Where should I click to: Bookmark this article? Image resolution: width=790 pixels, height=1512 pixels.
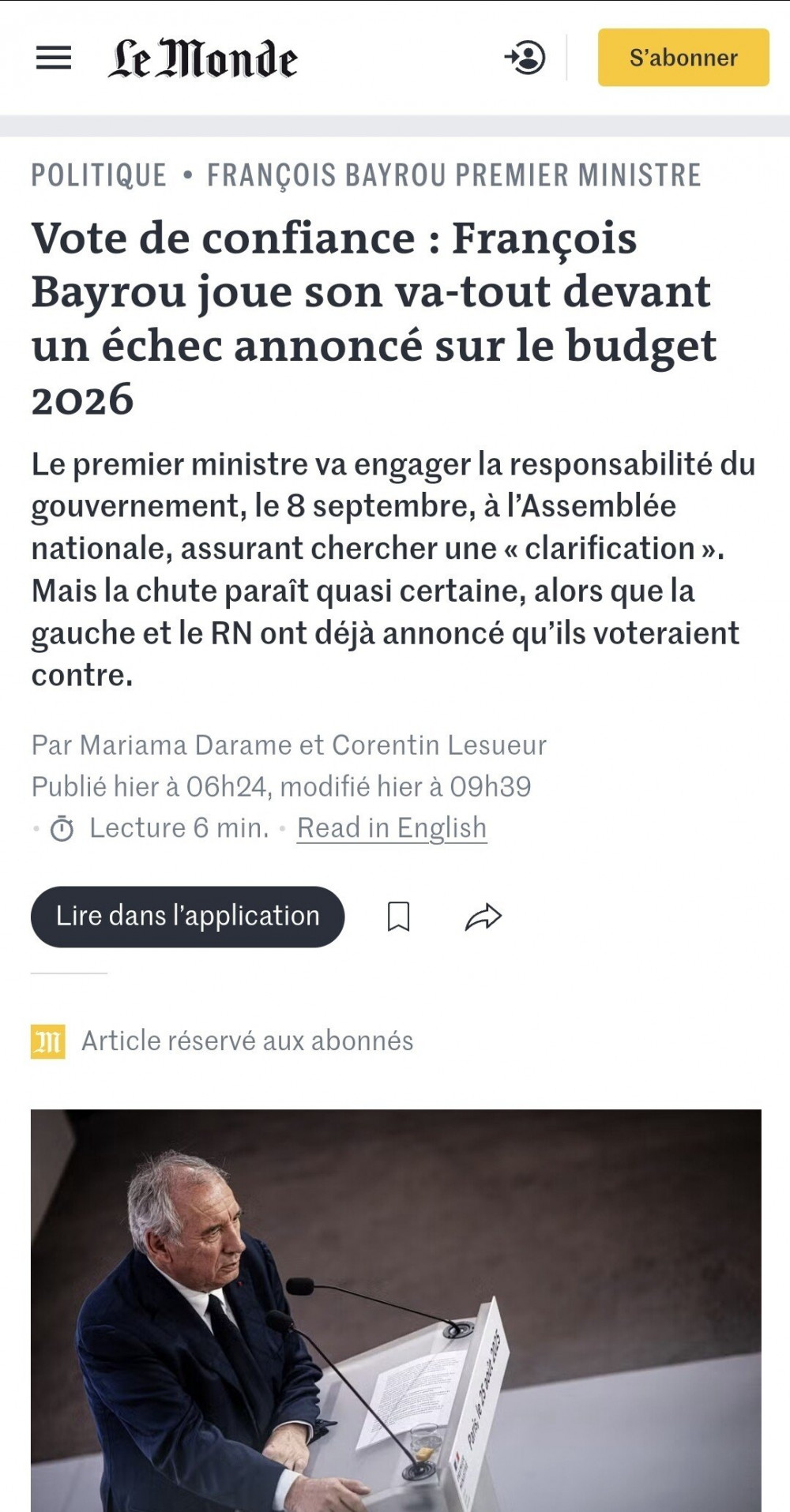(398, 917)
